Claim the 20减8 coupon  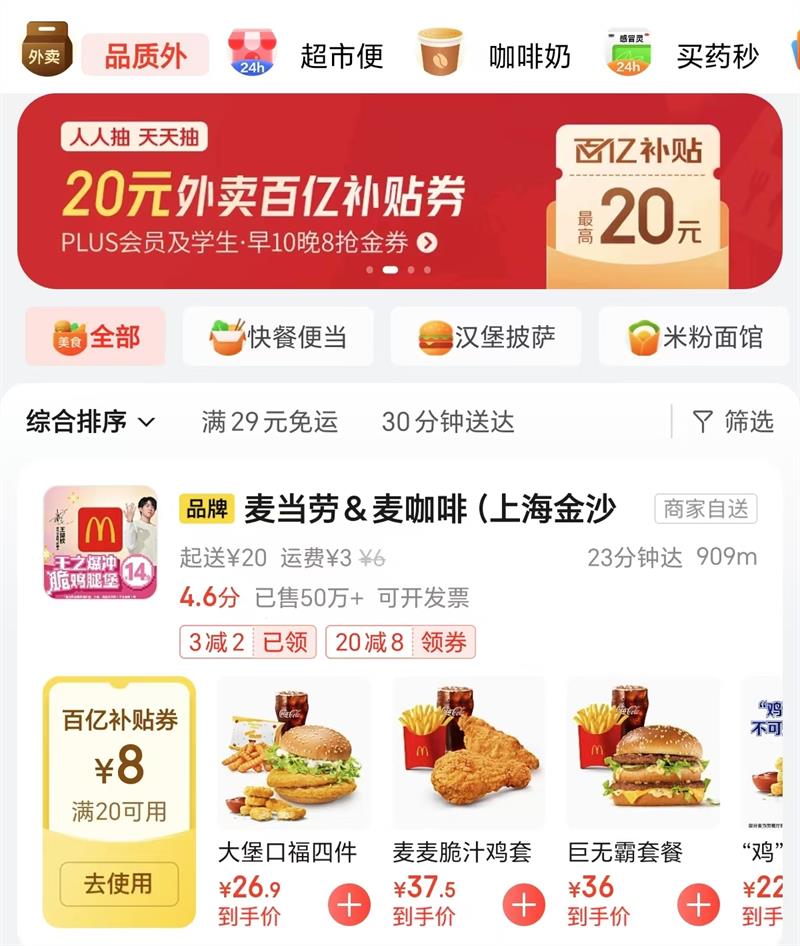(401, 642)
